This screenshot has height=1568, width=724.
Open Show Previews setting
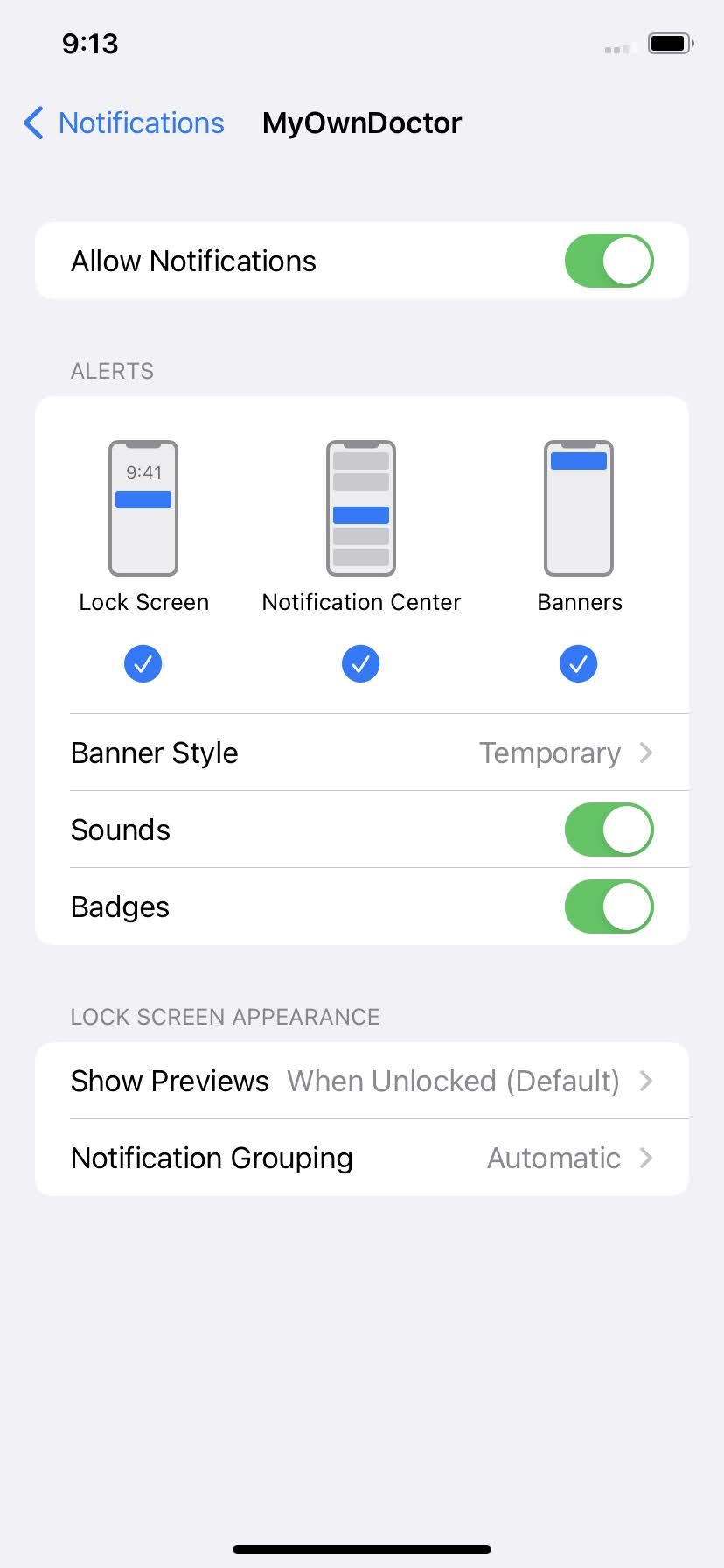362,1081
